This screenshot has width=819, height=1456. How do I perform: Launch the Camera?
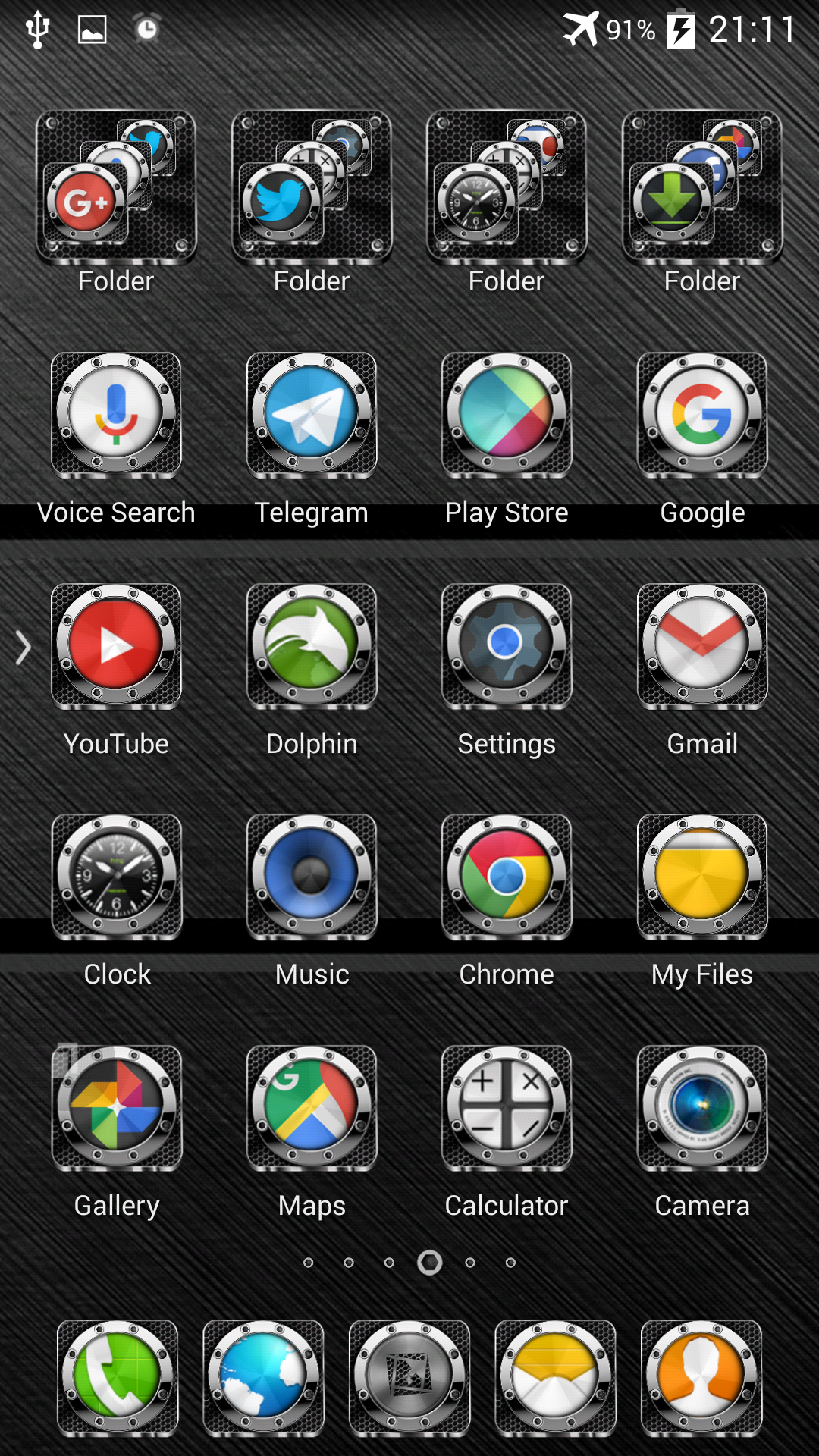coord(702,1109)
